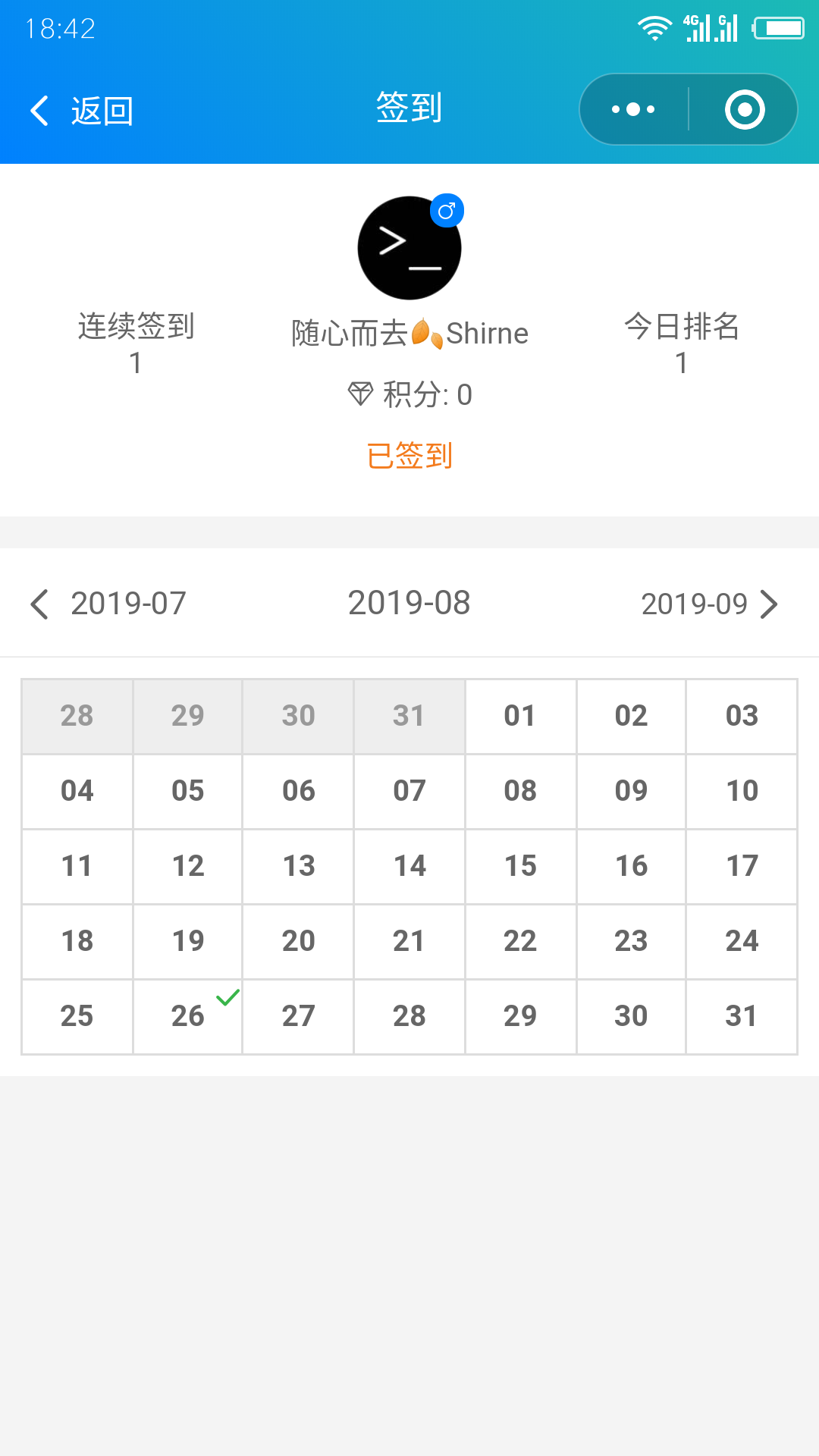This screenshot has height=1456, width=819.
Task: Go back using the 返回 button
Action: pyautogui.click(x=82, y=111)
